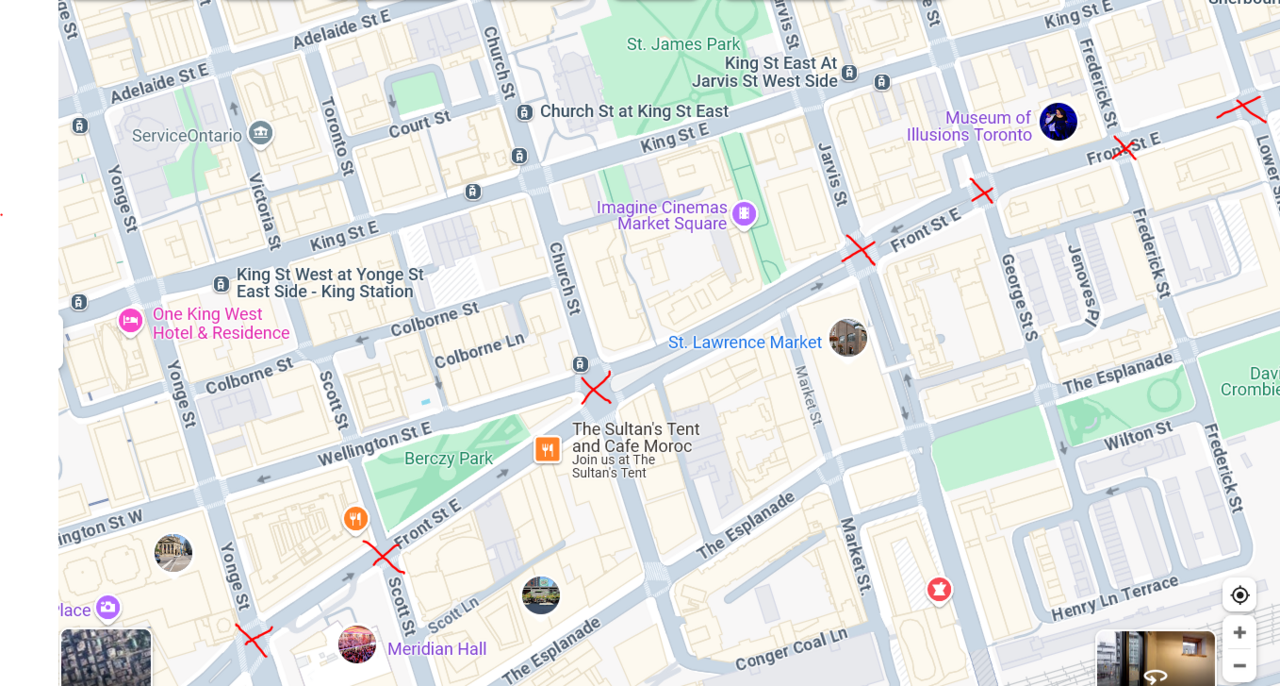Zoom in on the map
1280x686 pixels.
(x=1240, y=633)
